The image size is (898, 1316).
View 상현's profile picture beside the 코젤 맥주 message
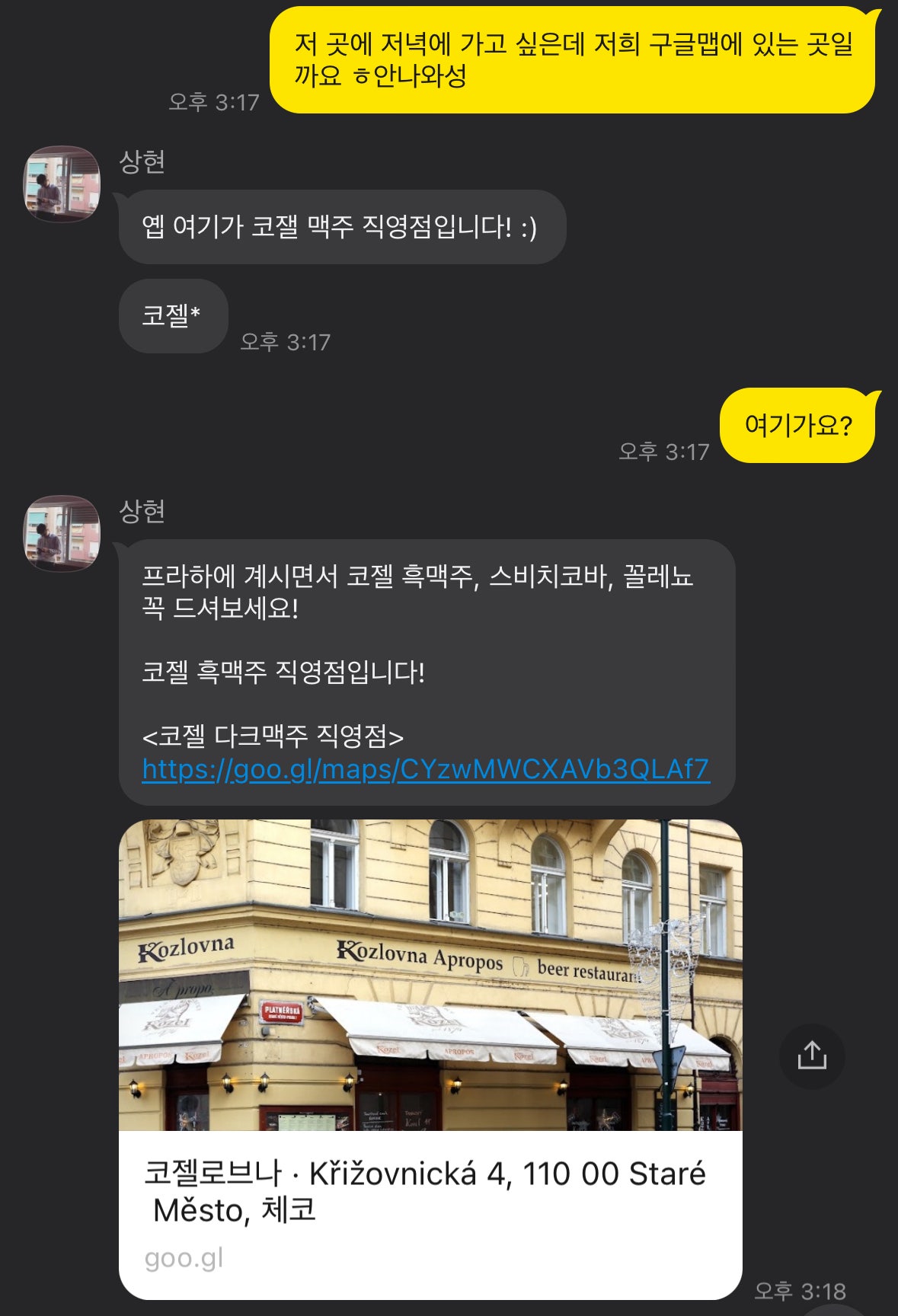tap(62, 184)
